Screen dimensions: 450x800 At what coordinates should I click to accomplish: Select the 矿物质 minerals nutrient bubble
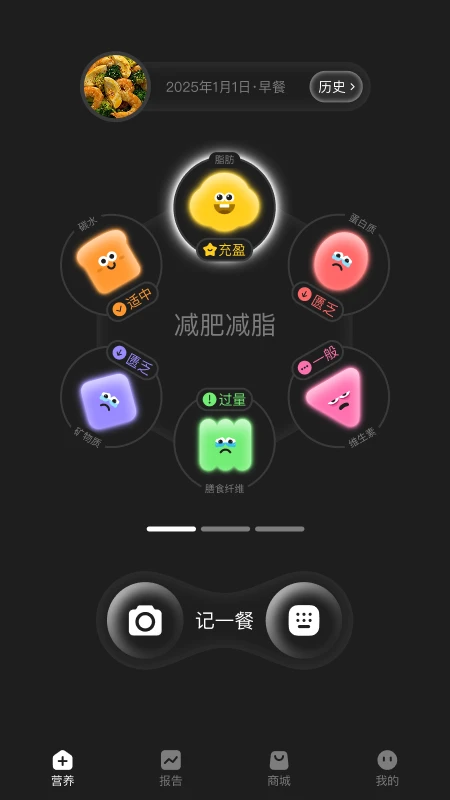coord(111,397)
